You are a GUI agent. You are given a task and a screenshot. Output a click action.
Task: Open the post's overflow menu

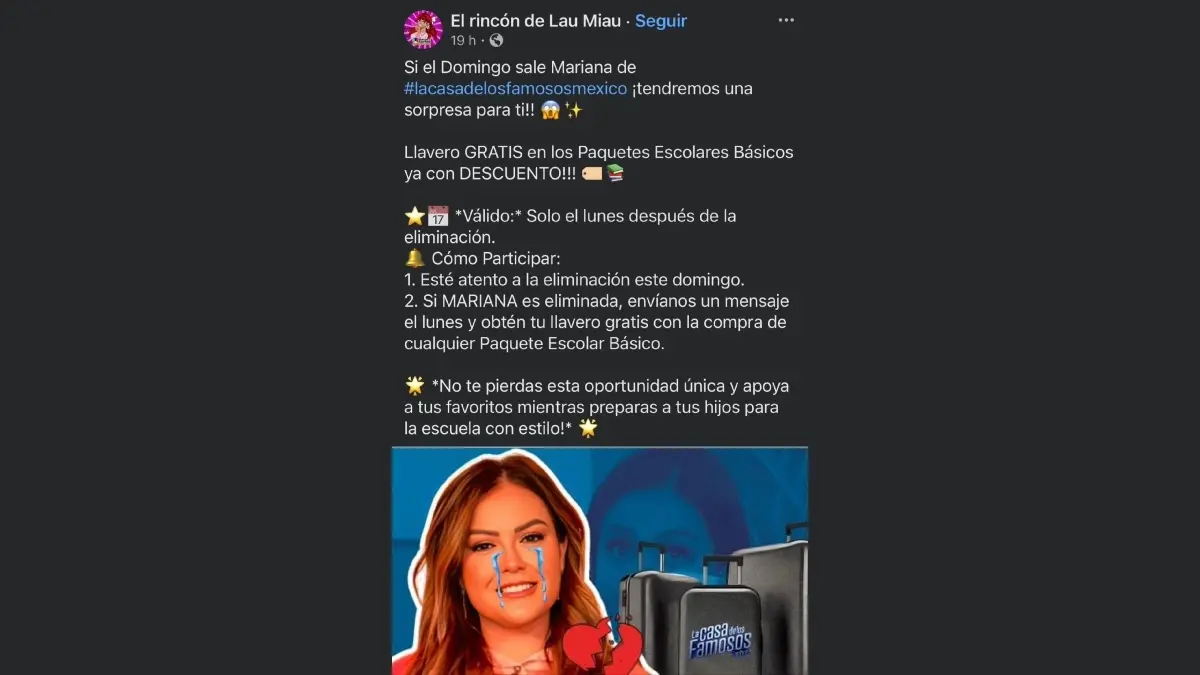[x=786, y=21]
